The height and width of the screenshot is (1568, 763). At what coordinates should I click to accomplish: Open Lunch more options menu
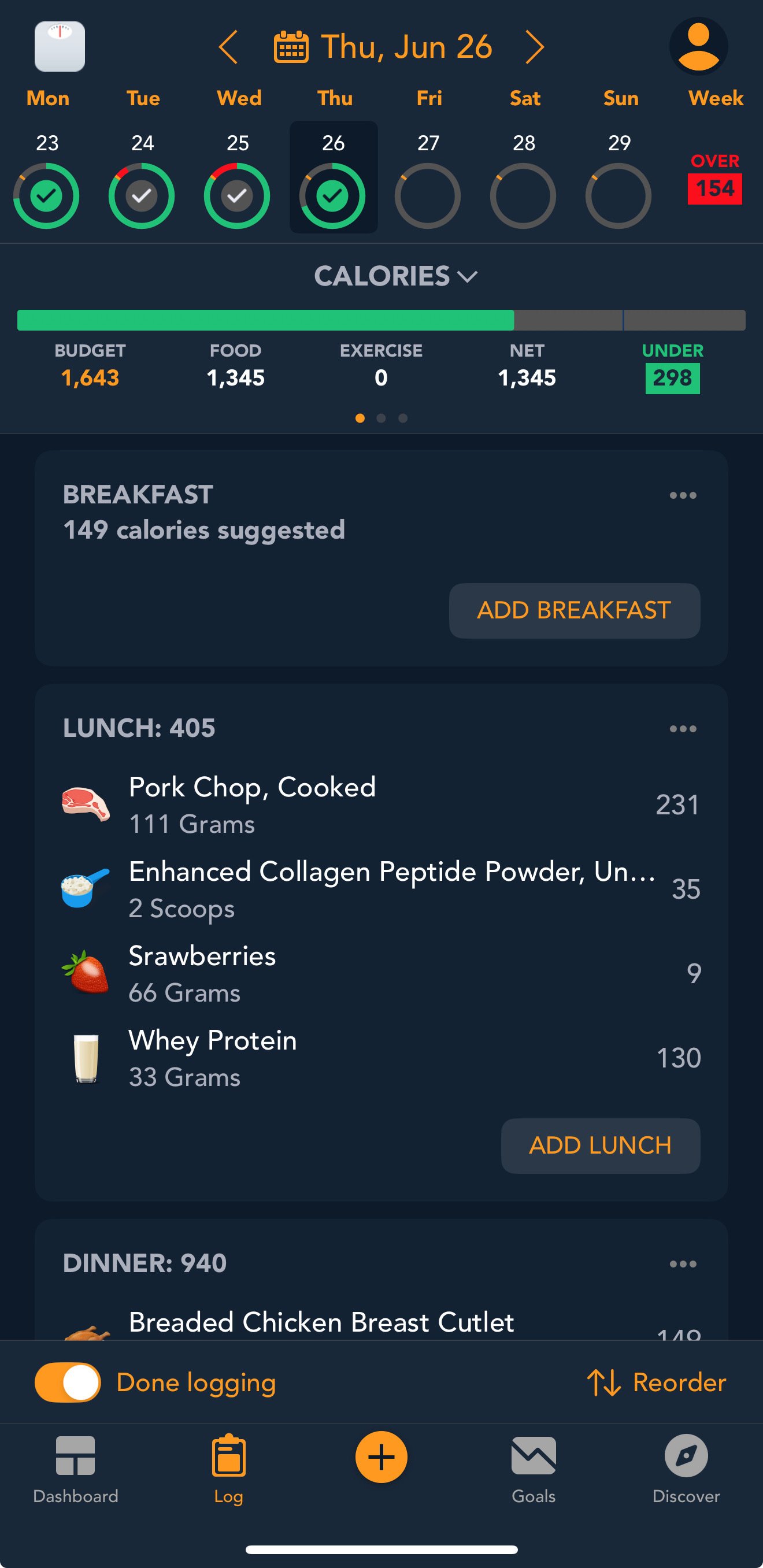point(683,729)
